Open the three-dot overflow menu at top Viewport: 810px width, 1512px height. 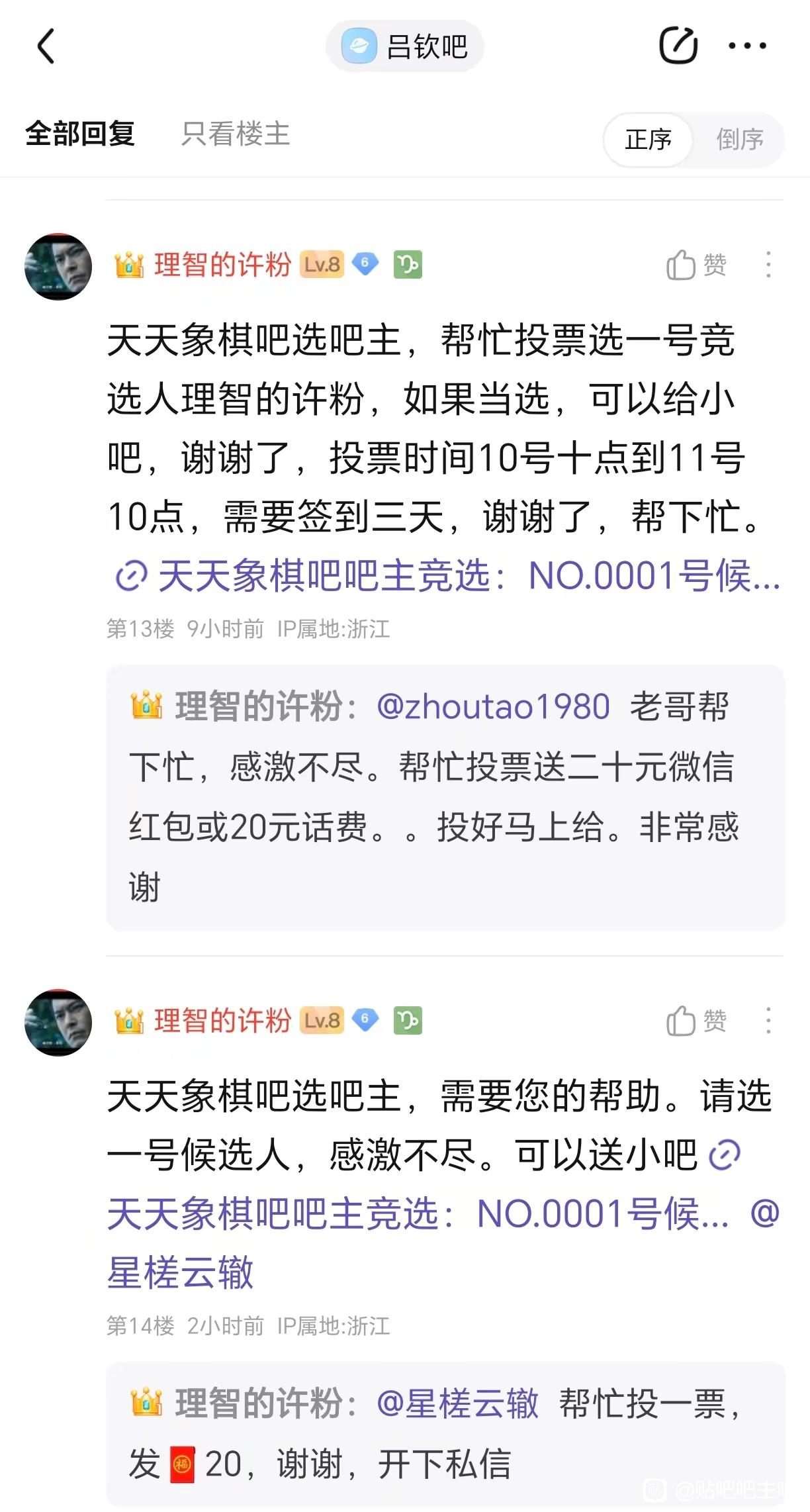point(747,46)
